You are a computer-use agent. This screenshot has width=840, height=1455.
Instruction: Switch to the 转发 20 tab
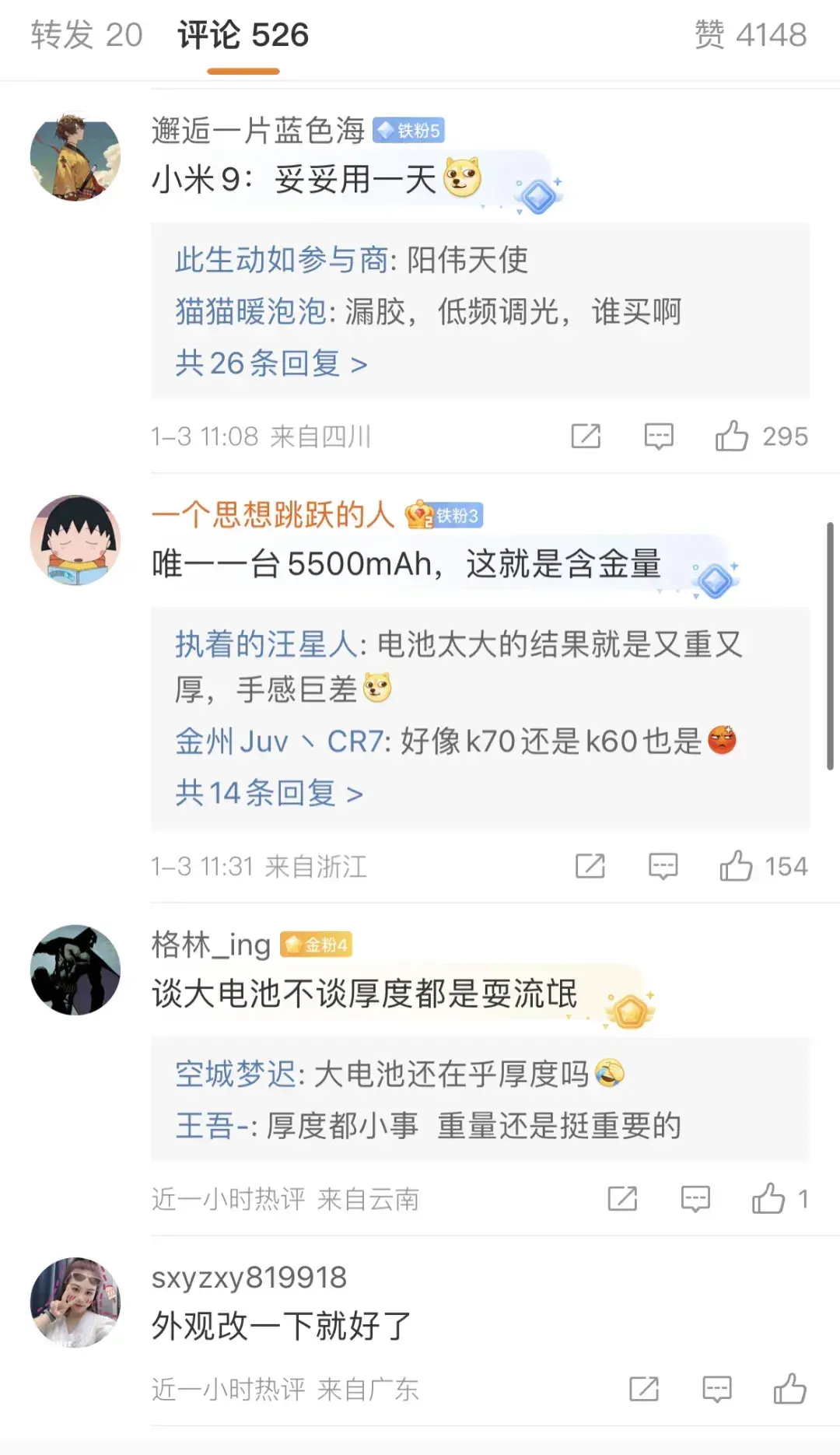86,36
